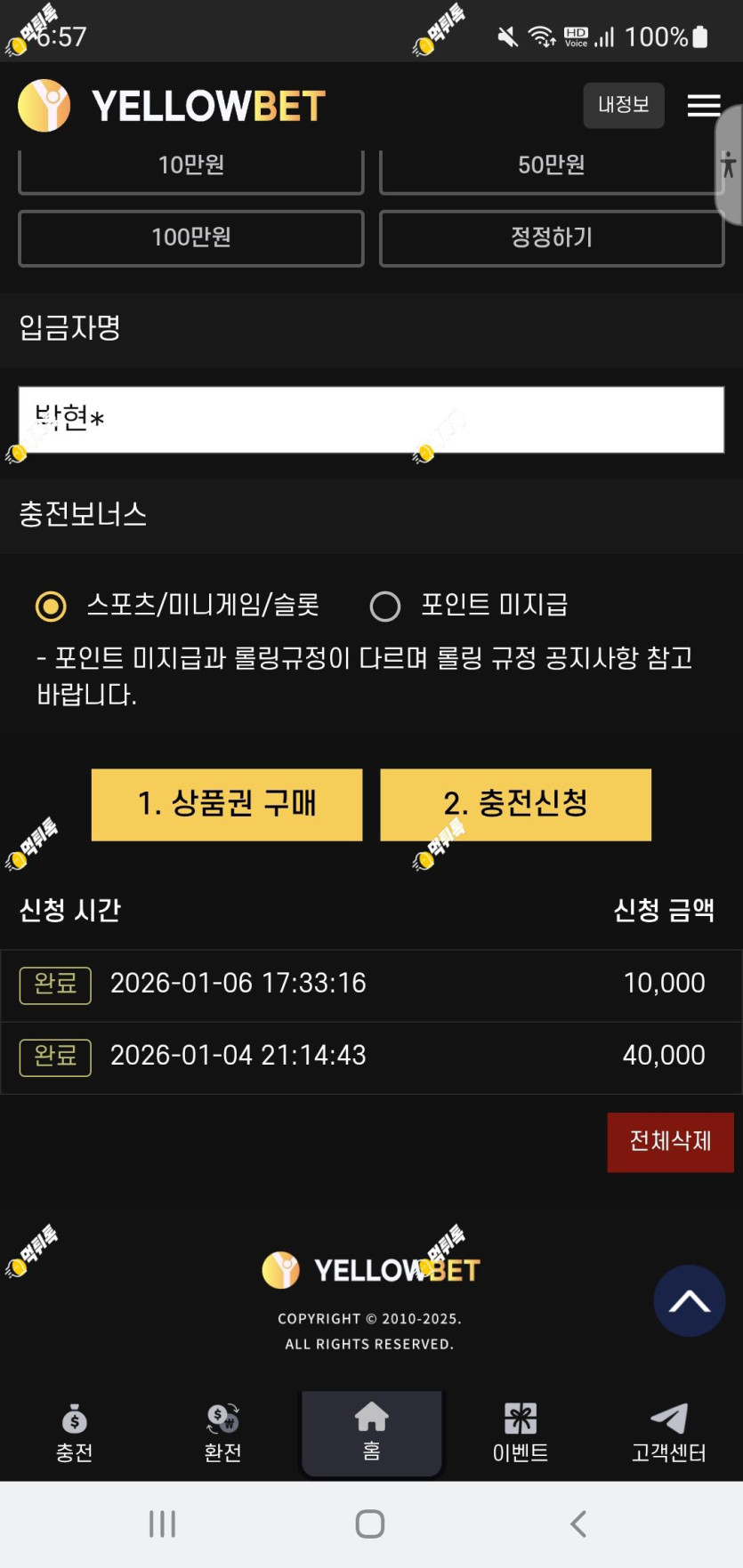Viewport: 743px width, 1568px height.
Task: Select the 50만원 amount
Action: (x=551, y=167)
